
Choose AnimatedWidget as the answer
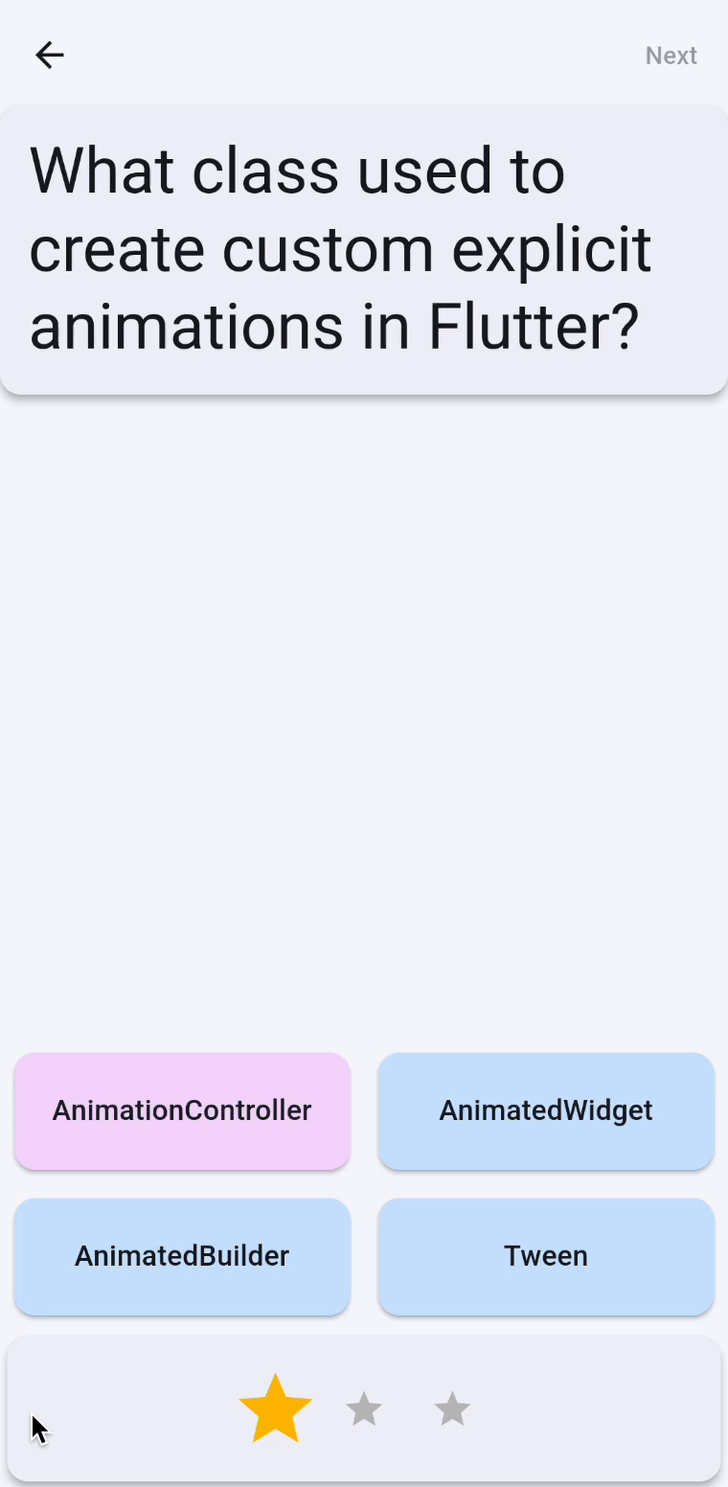click(546, 1110)
